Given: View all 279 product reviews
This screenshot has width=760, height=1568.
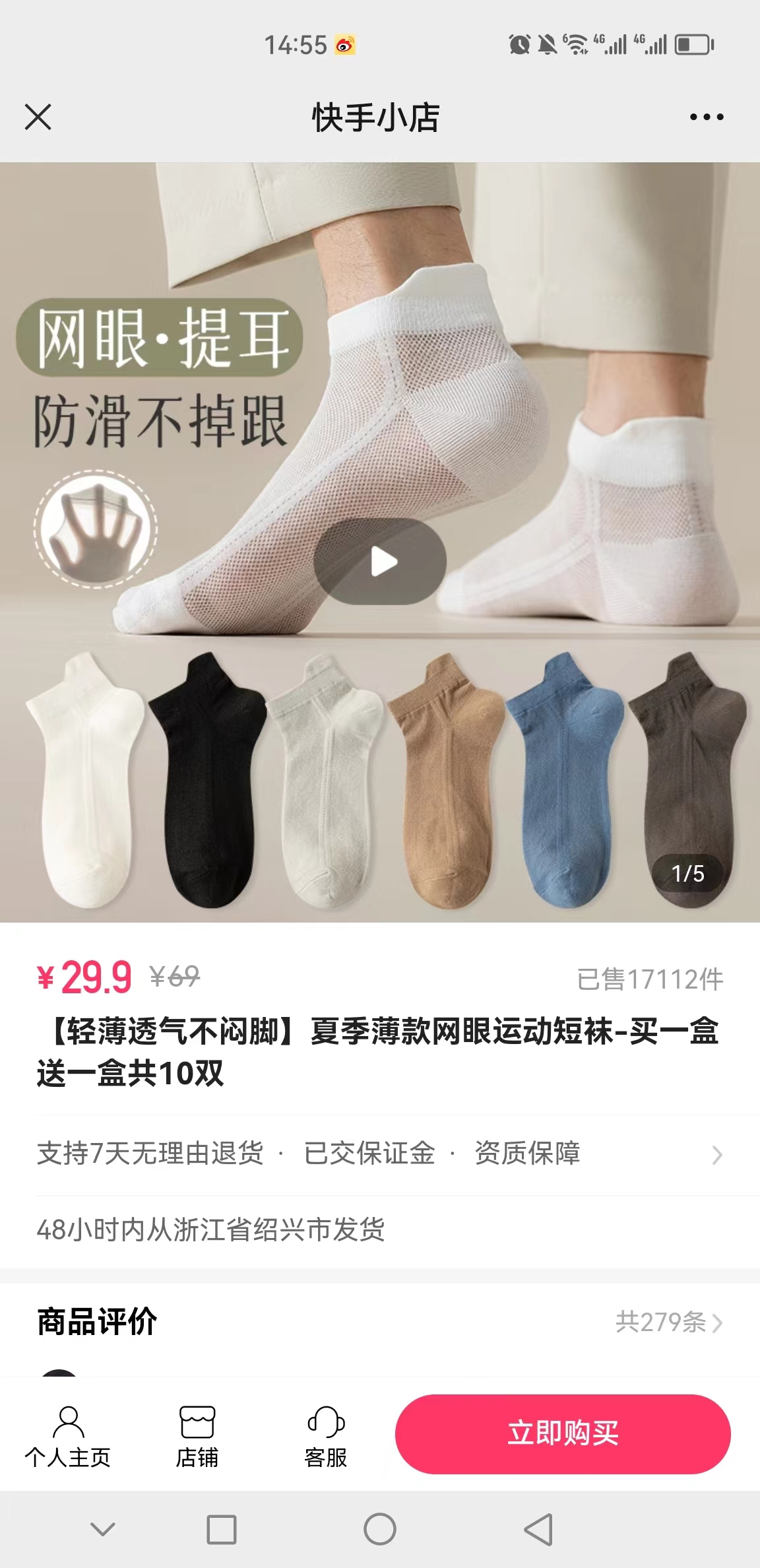Looking at the screenshot, I should (x=669, y=1323).
